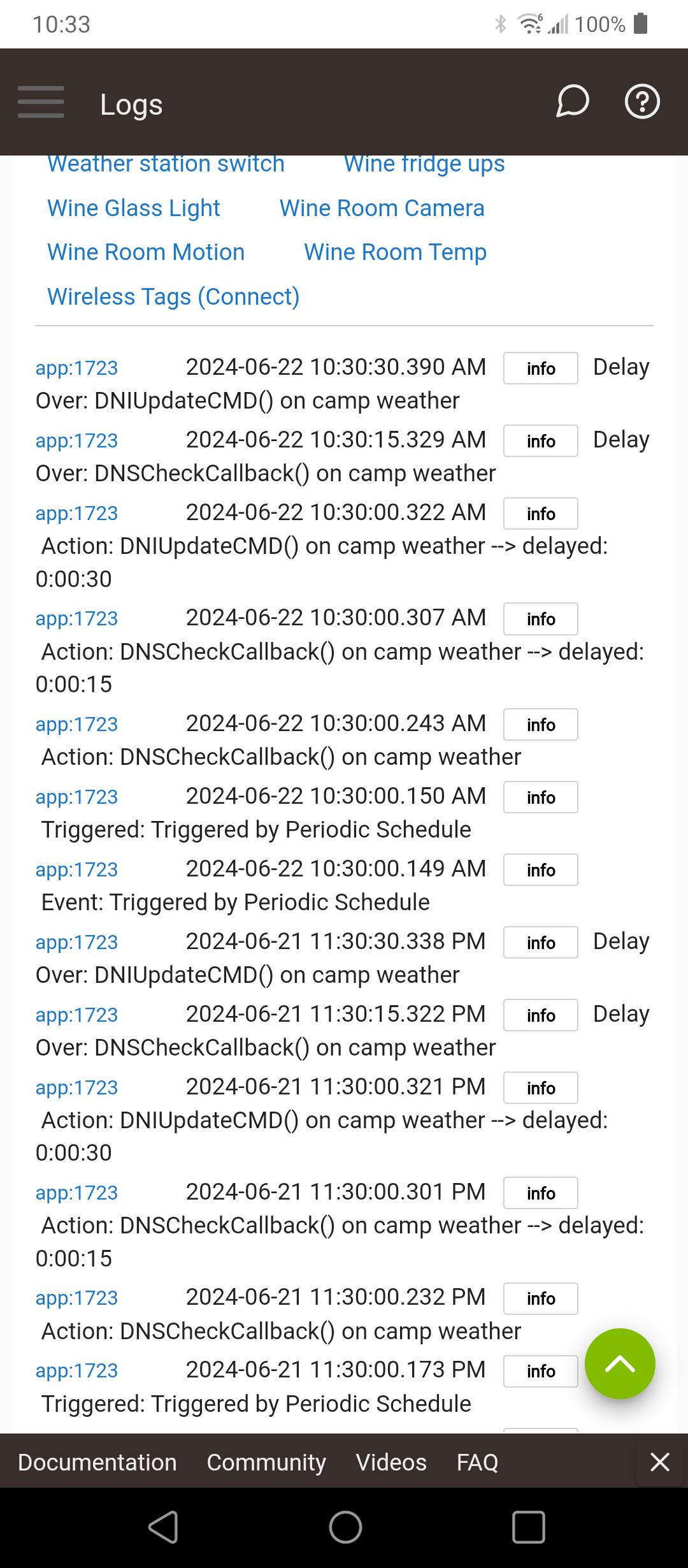Open Wine Room Temp logs

(x=396, y=252)
